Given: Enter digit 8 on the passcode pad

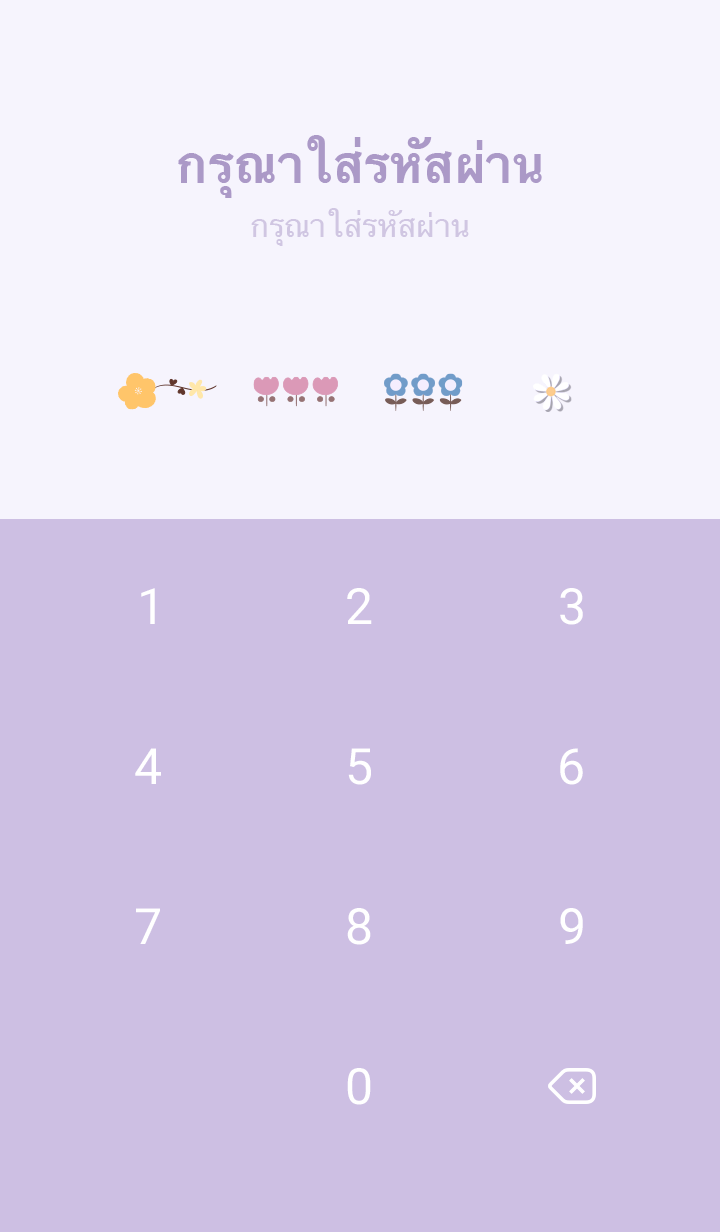Looking at the screenshot, I should pyautogui.click(x=359, y=927).
